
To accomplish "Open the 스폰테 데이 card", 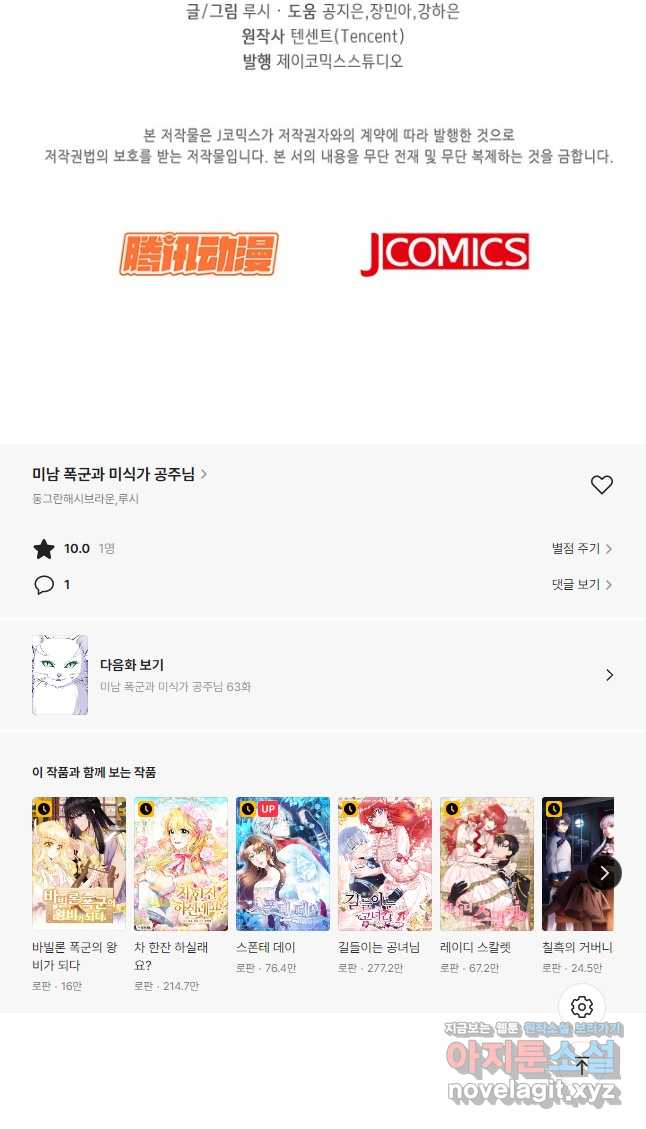I will (283, 886).
